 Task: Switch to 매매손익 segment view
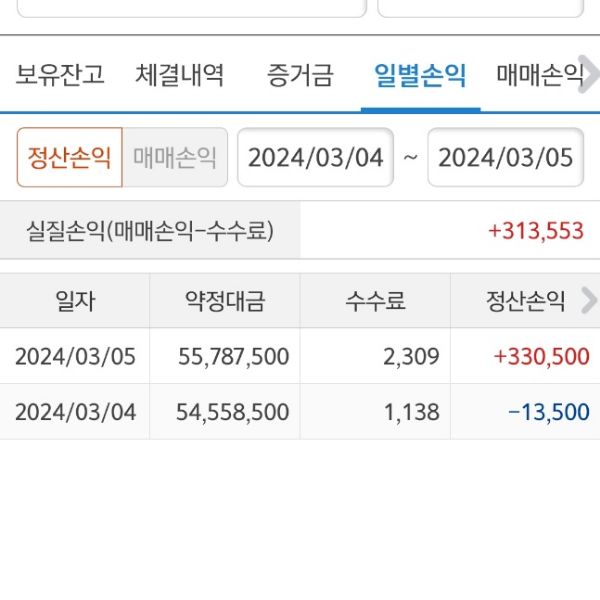174,157
